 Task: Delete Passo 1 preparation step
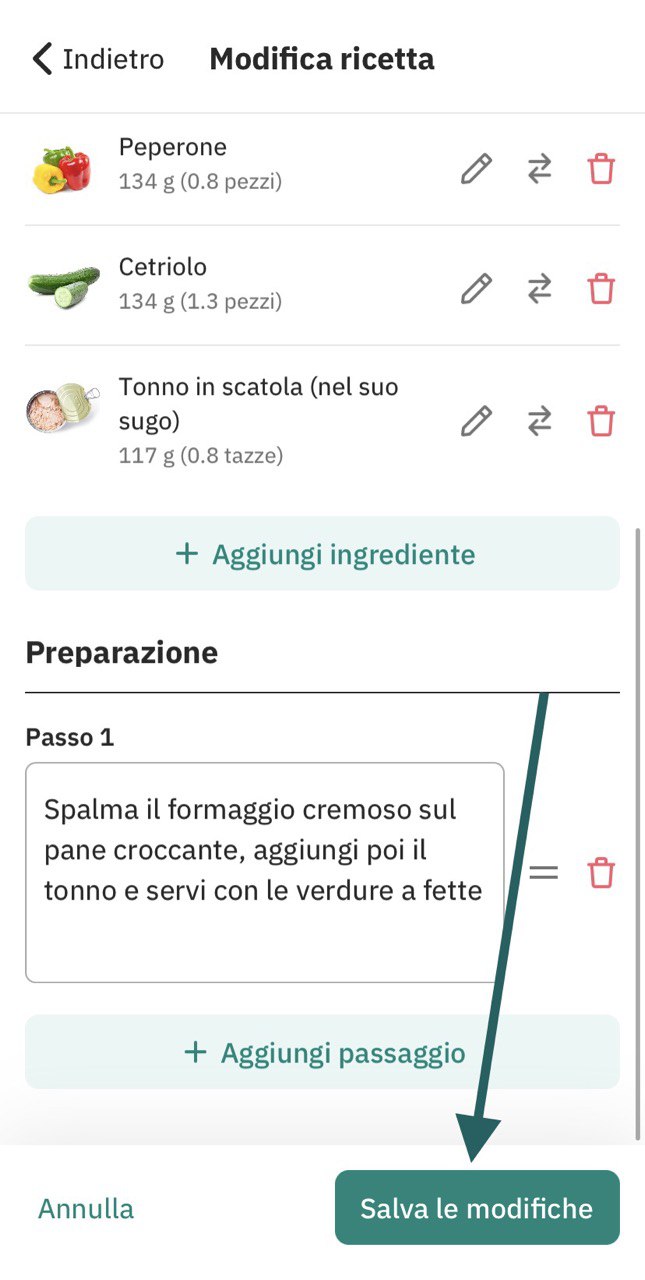(601, 872)
